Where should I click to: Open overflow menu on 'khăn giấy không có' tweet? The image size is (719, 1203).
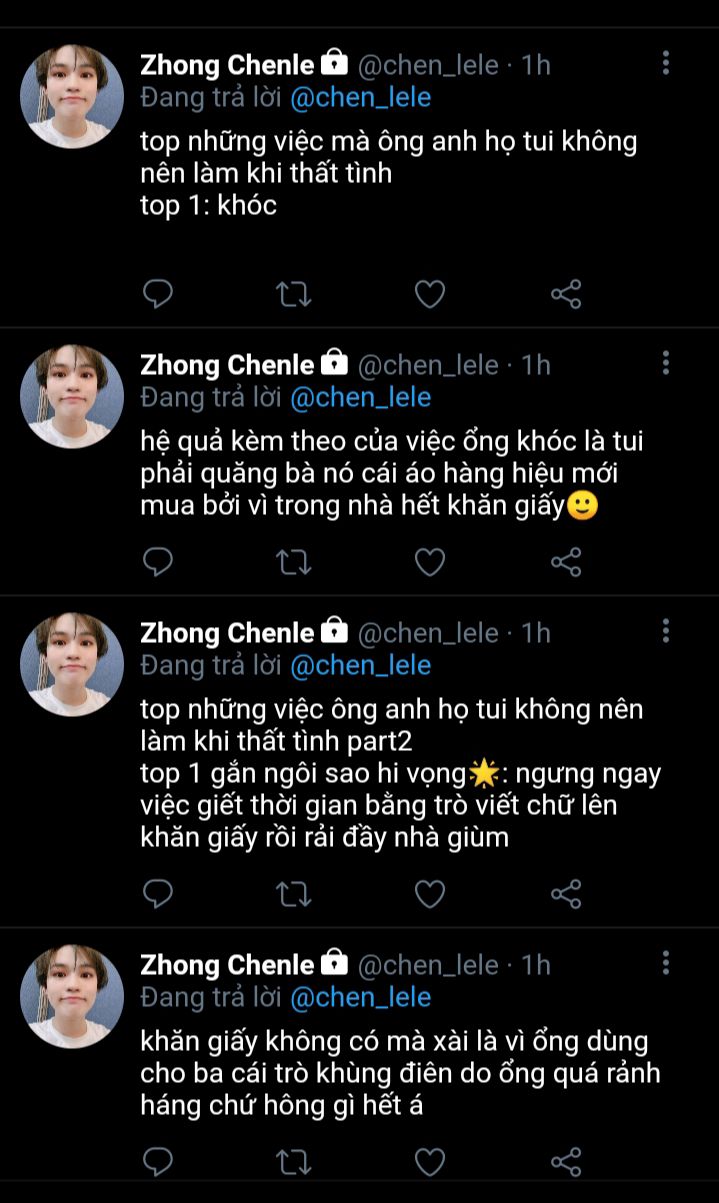coord(666,964)
